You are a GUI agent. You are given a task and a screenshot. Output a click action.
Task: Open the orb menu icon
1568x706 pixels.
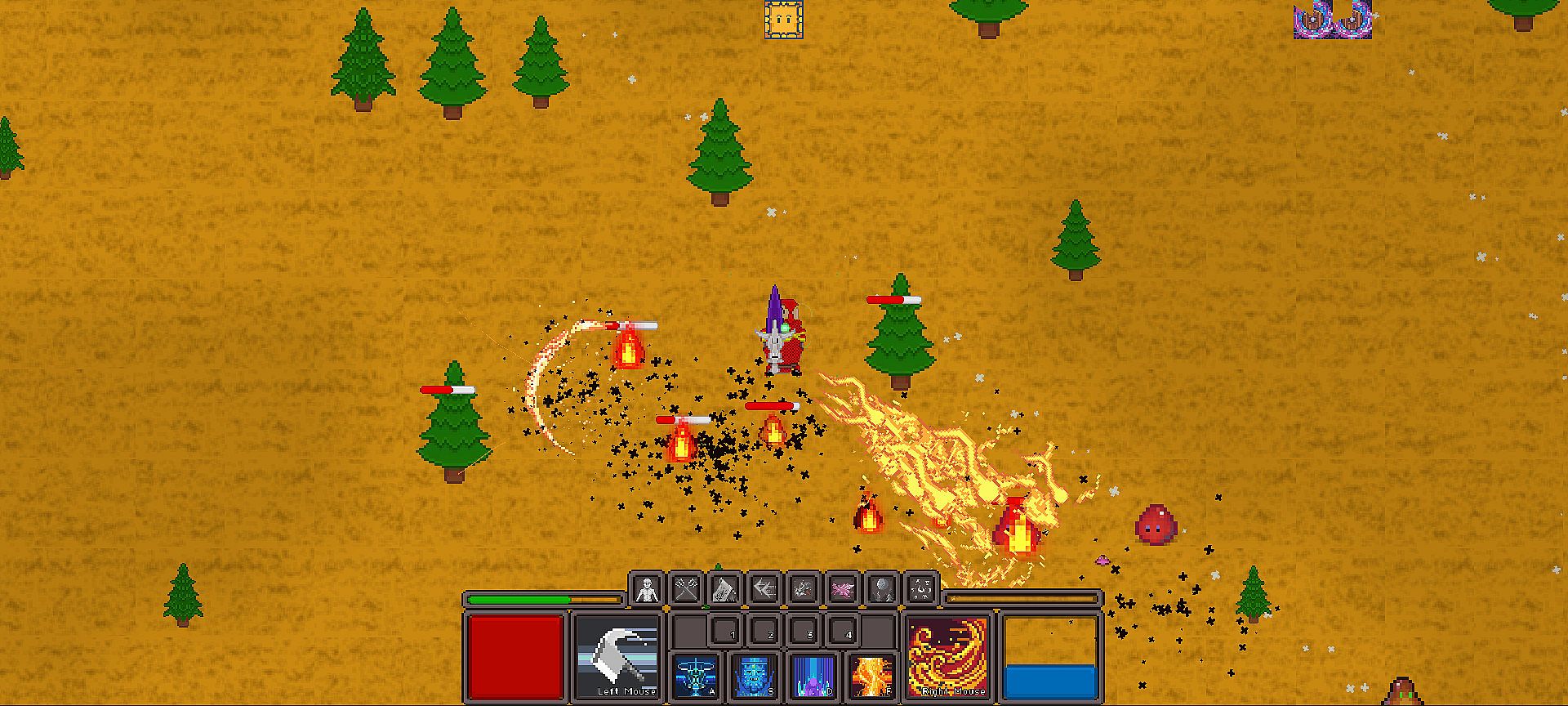pyautogui.click(x=881, y=589)
